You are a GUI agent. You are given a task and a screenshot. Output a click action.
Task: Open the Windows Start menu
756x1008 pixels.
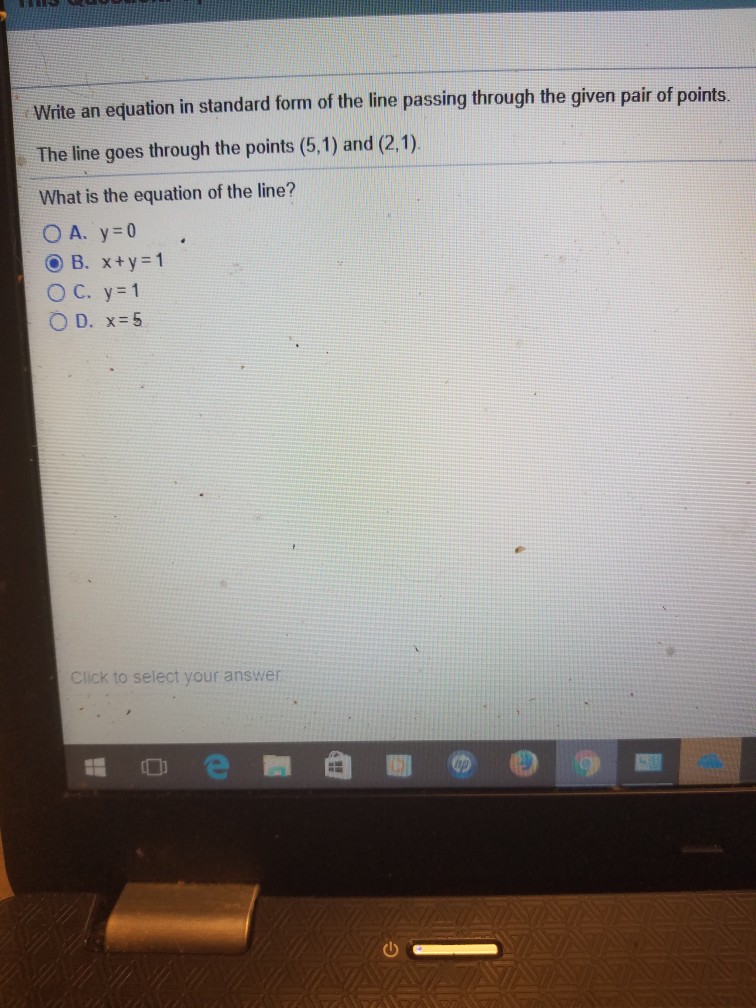[x=95, y=766]
